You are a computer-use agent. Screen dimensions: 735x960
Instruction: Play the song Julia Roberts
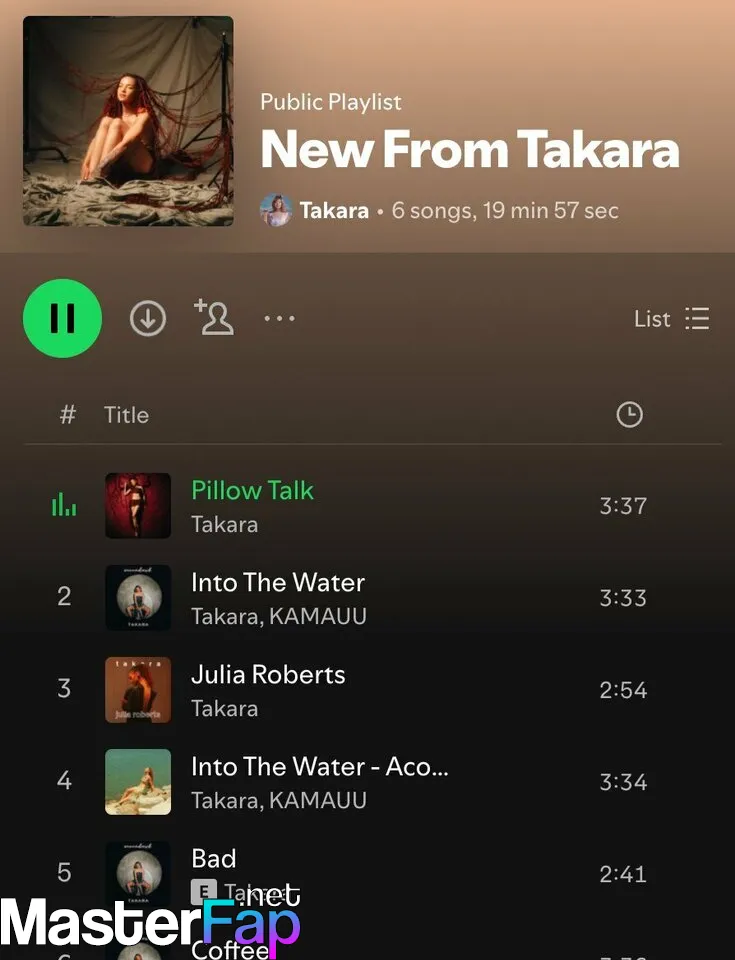point(268,675)
